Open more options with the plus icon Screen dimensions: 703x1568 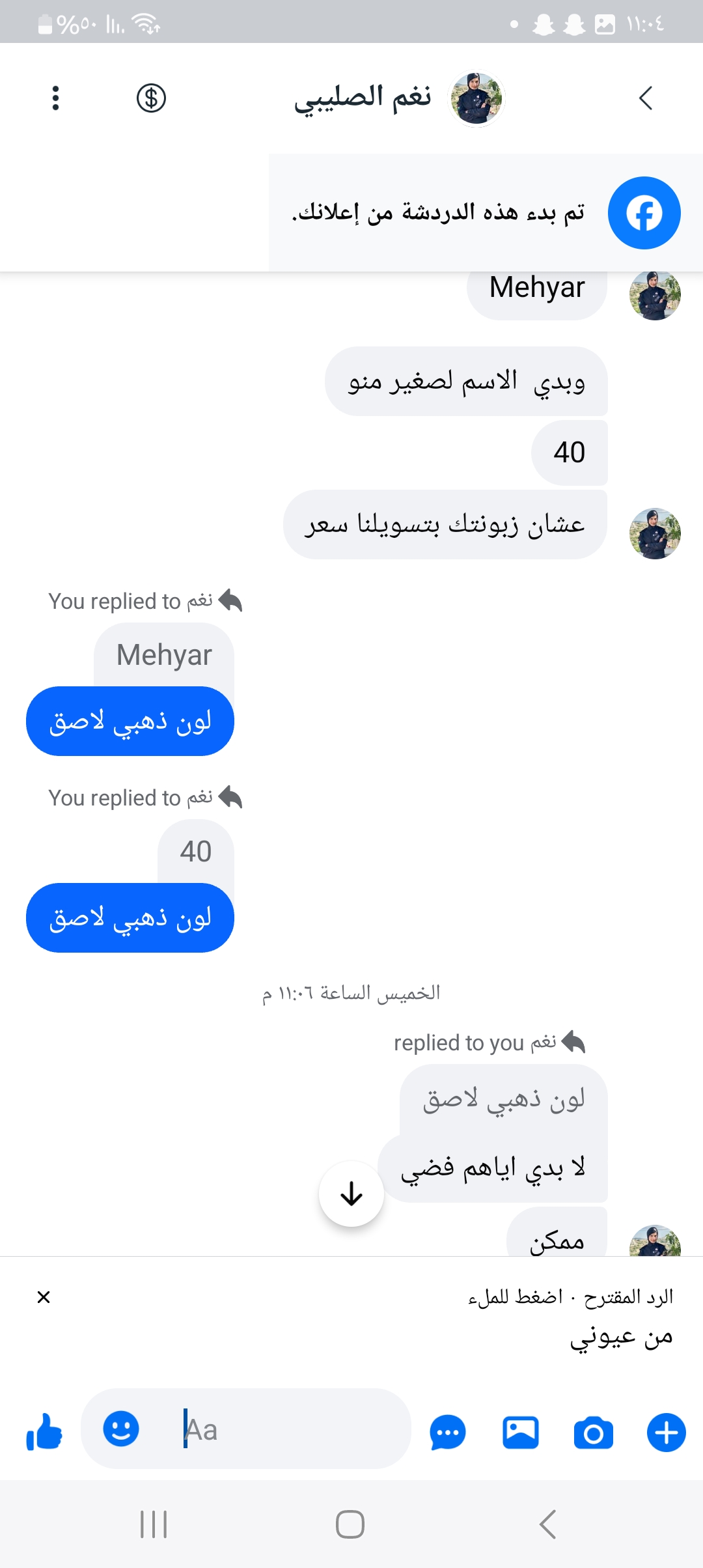666,1433
